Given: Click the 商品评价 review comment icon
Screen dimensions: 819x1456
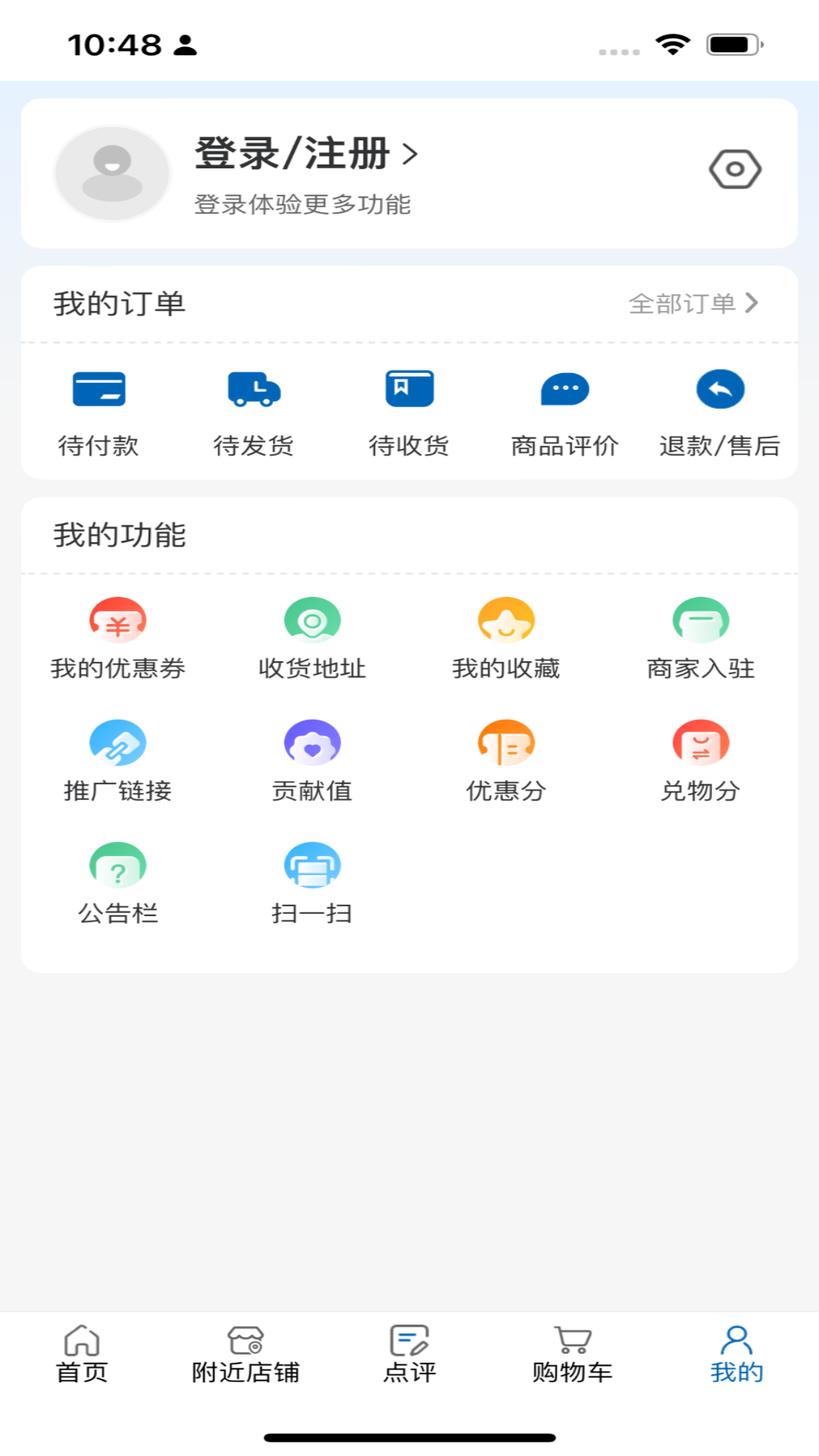Looking at the screenshot, I should pos(563,389).
